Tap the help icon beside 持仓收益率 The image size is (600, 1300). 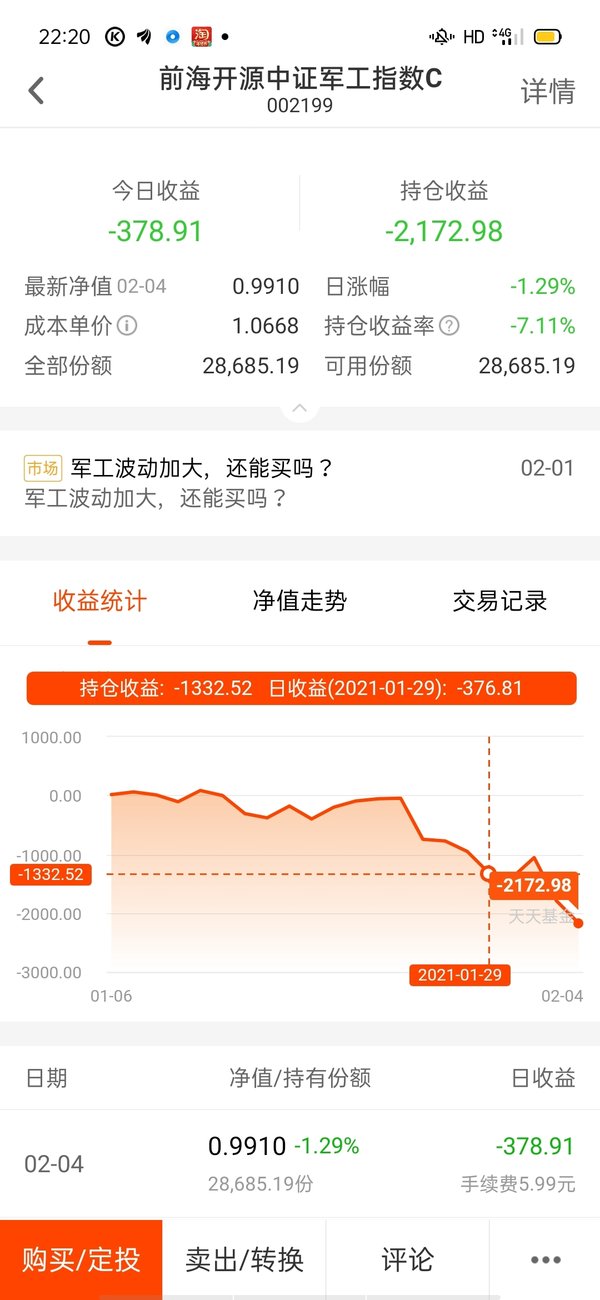[x=450, y=326]
